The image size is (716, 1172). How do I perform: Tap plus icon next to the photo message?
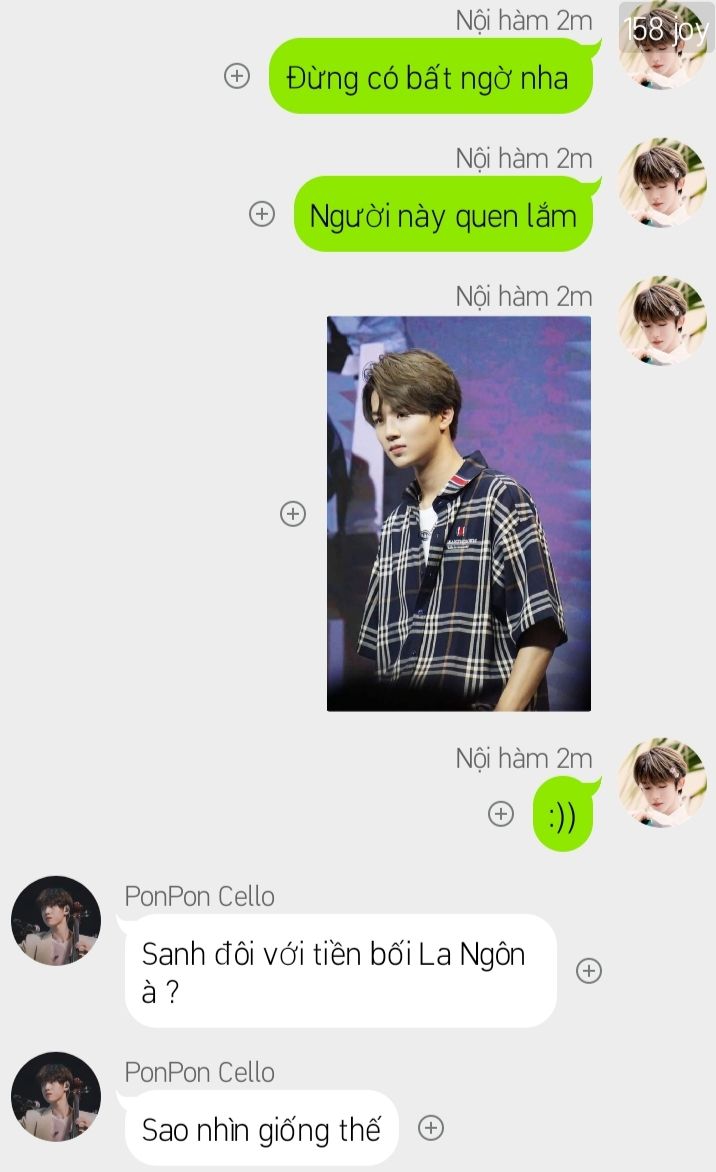pyautogui.click(x=292, y=514)
